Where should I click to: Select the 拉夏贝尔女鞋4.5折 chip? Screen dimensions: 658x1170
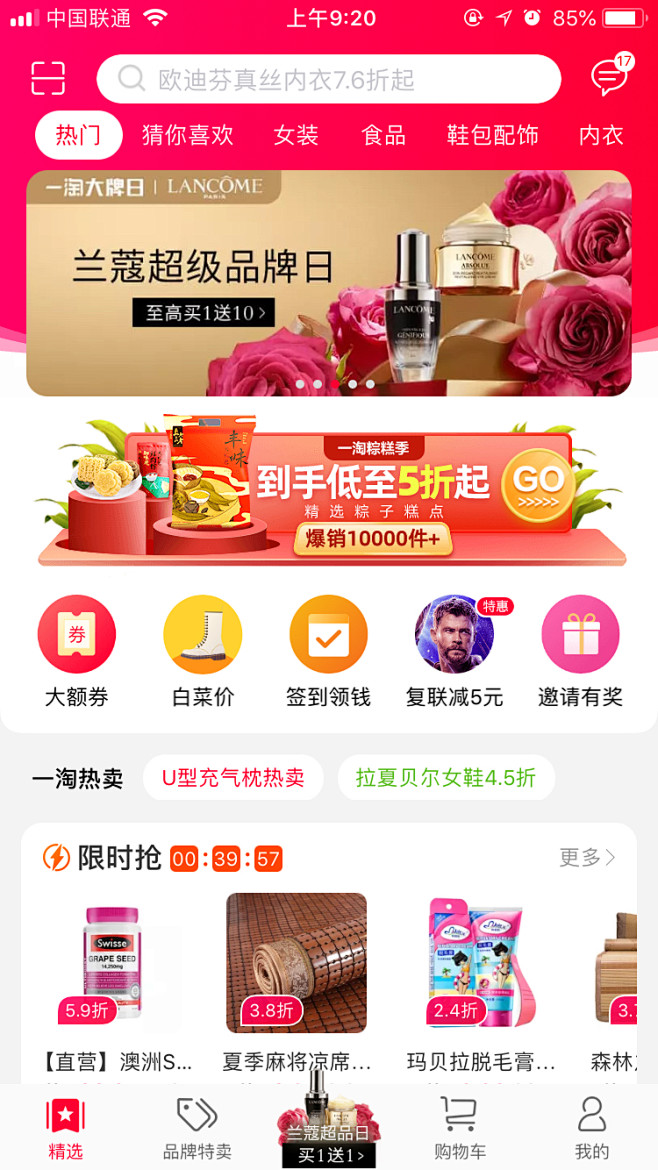point(446,778)
